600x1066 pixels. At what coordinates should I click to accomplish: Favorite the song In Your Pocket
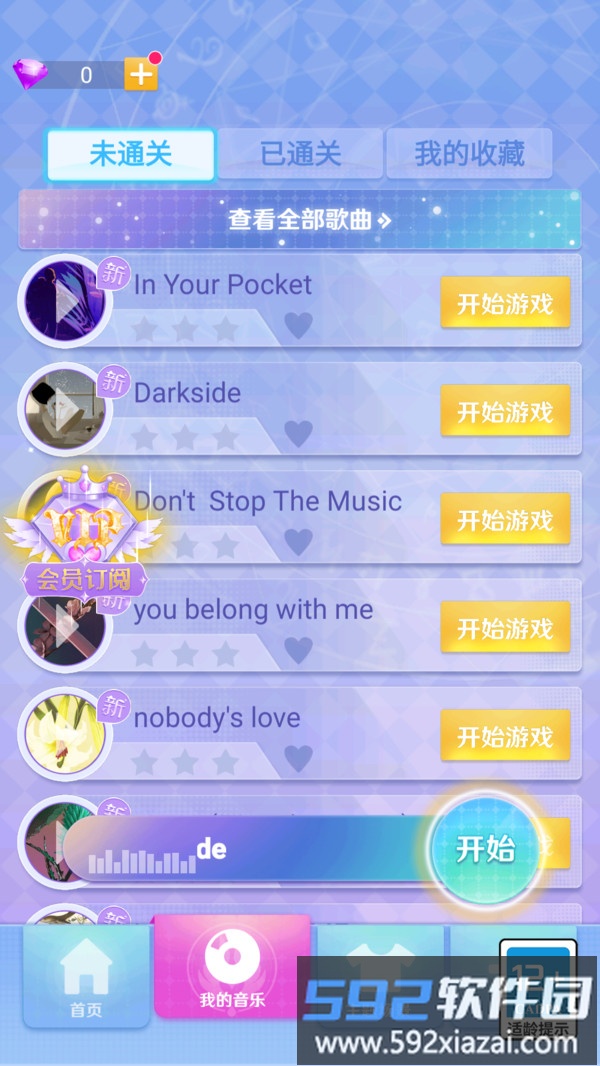[x=298, y=326]
